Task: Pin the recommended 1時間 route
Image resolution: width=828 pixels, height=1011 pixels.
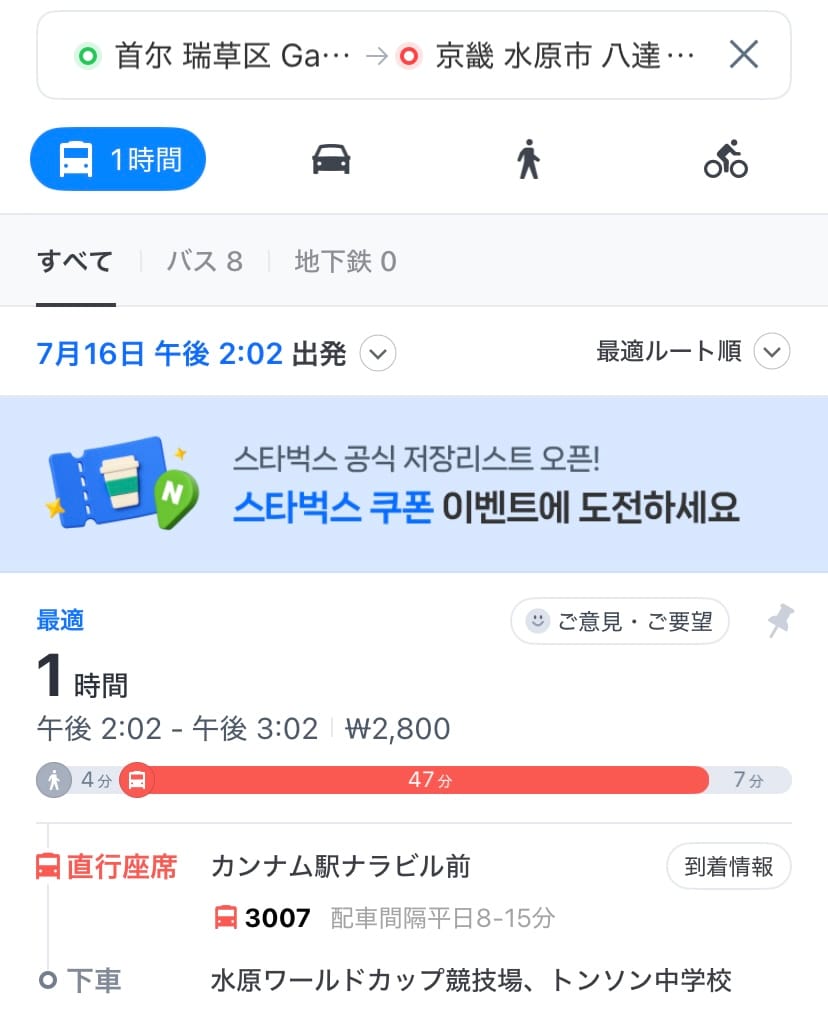Action: [x=780, y=621]
